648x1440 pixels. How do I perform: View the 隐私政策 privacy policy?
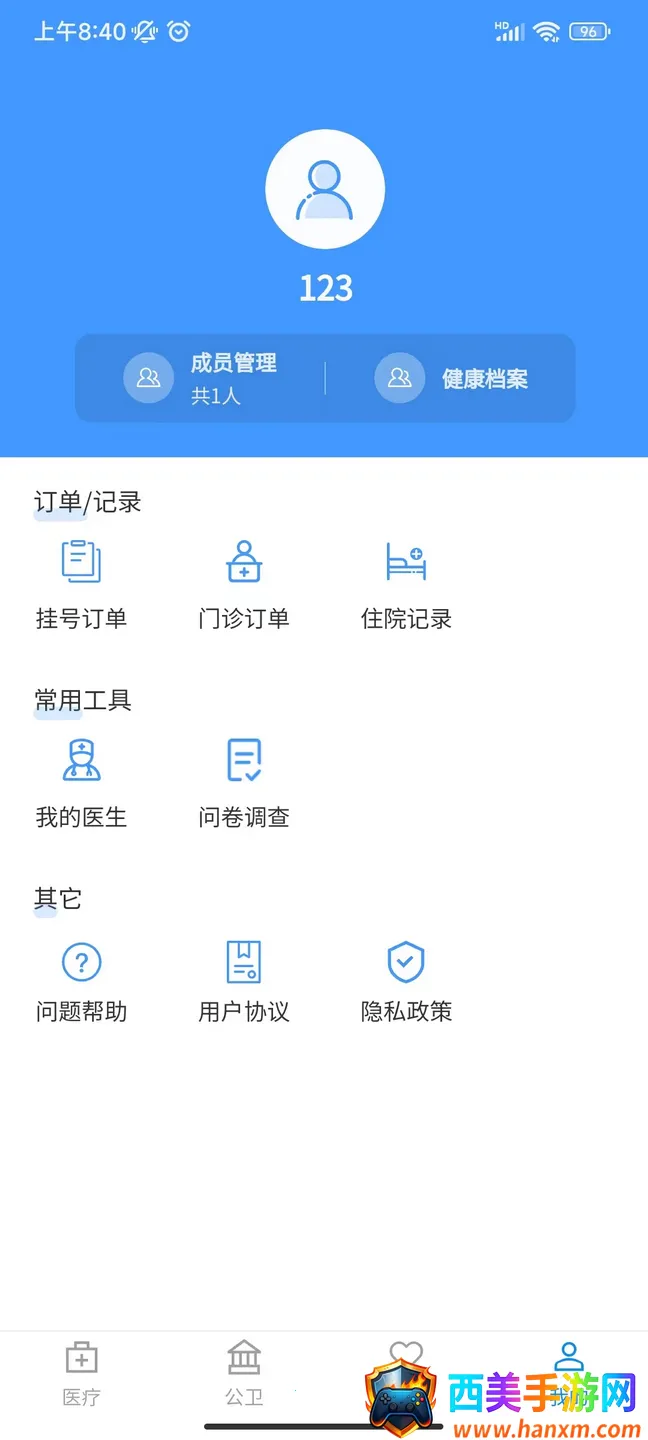[x=406, y=980]
